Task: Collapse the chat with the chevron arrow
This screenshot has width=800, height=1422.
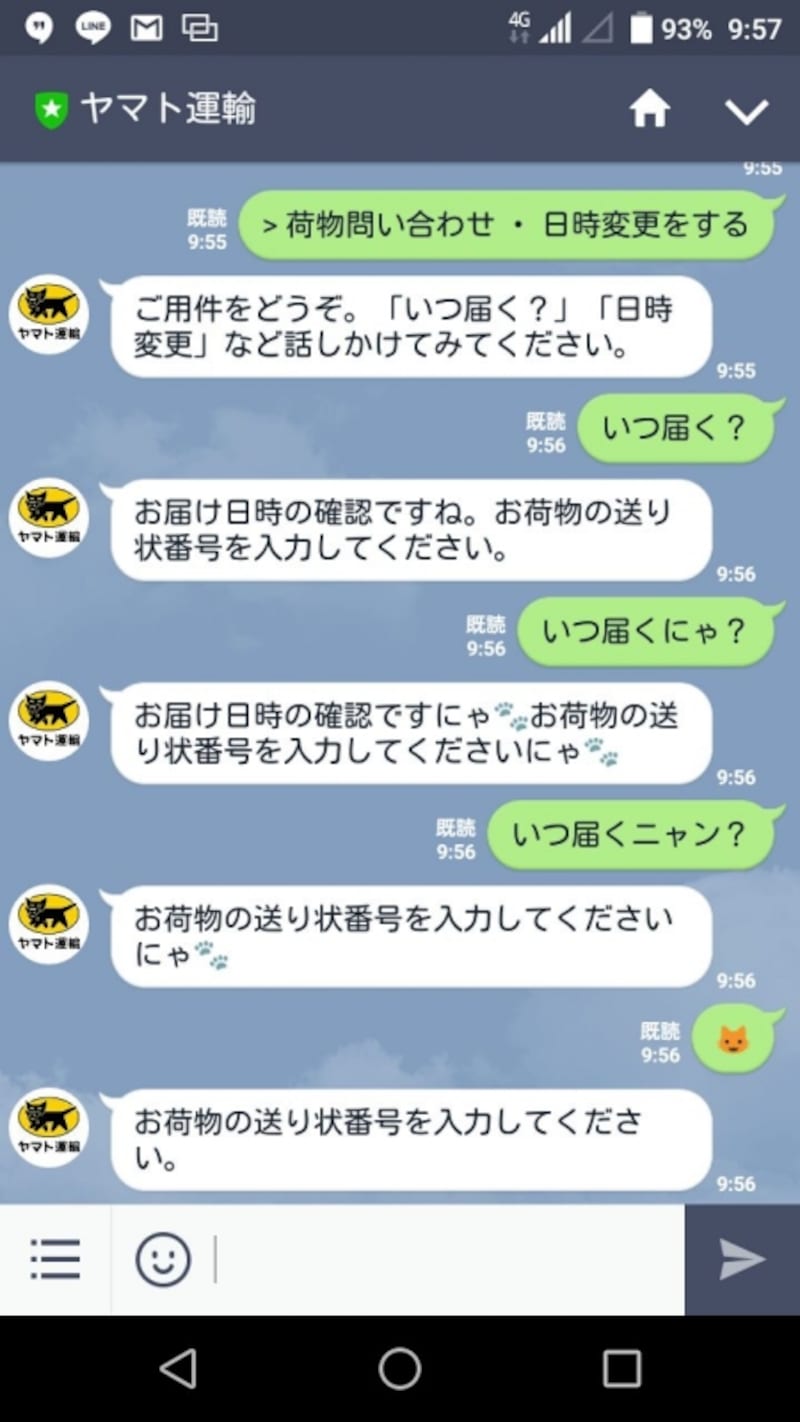Action: coord(746,112)
